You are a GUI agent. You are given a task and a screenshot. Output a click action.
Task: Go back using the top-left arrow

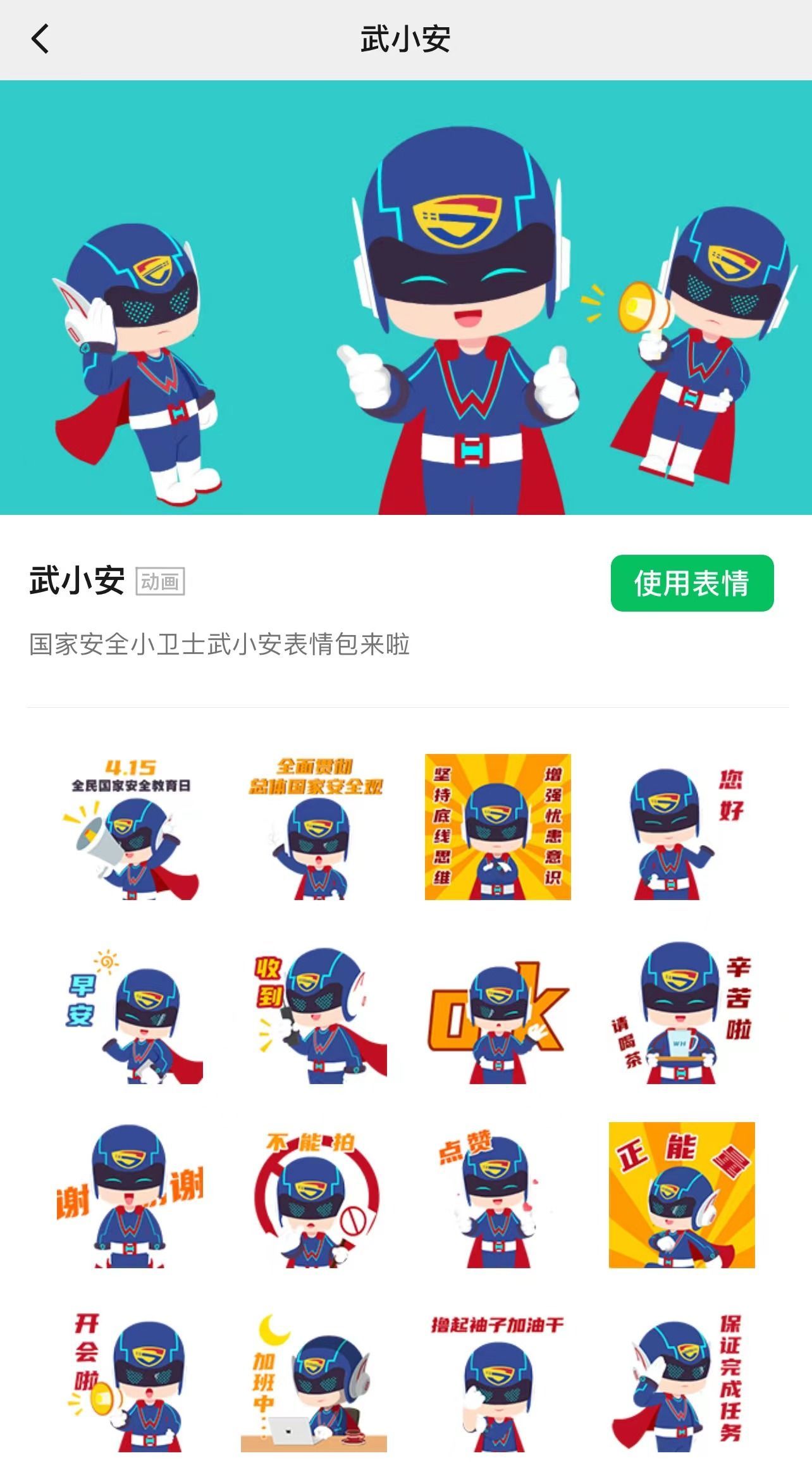[x=40, y=39]
